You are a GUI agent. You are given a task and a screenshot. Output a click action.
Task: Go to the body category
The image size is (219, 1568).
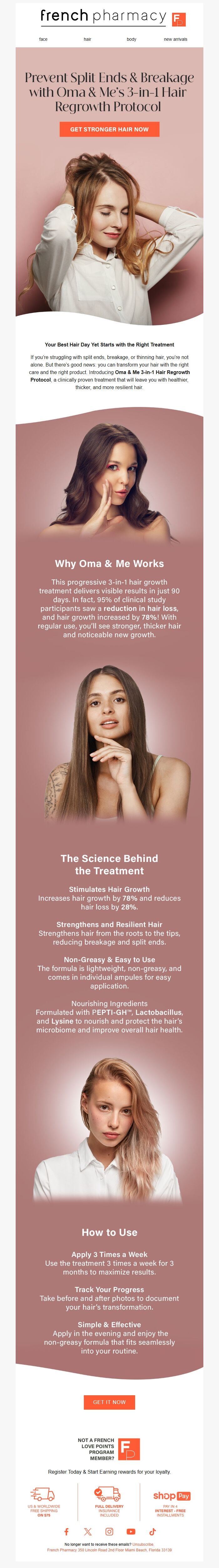click(132, 39)
